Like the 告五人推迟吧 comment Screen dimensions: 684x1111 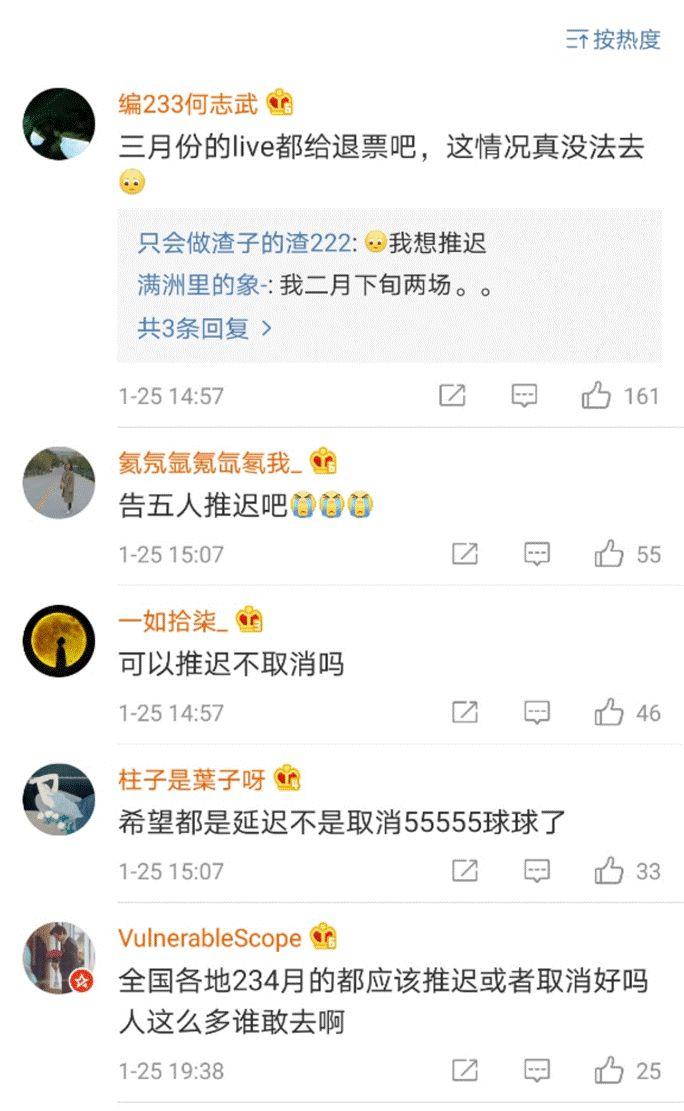(609, 554)
